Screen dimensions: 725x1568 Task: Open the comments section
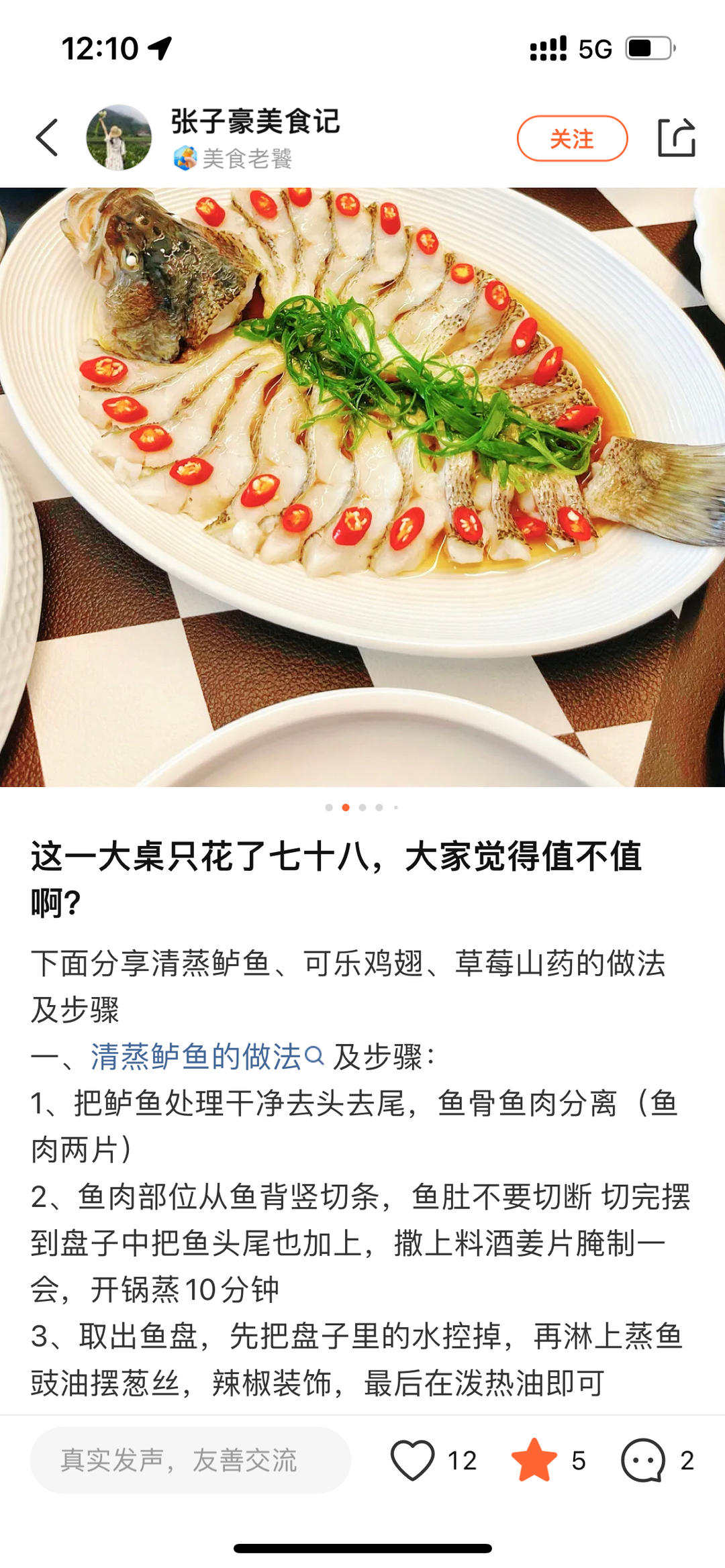tap(643, 1460)
